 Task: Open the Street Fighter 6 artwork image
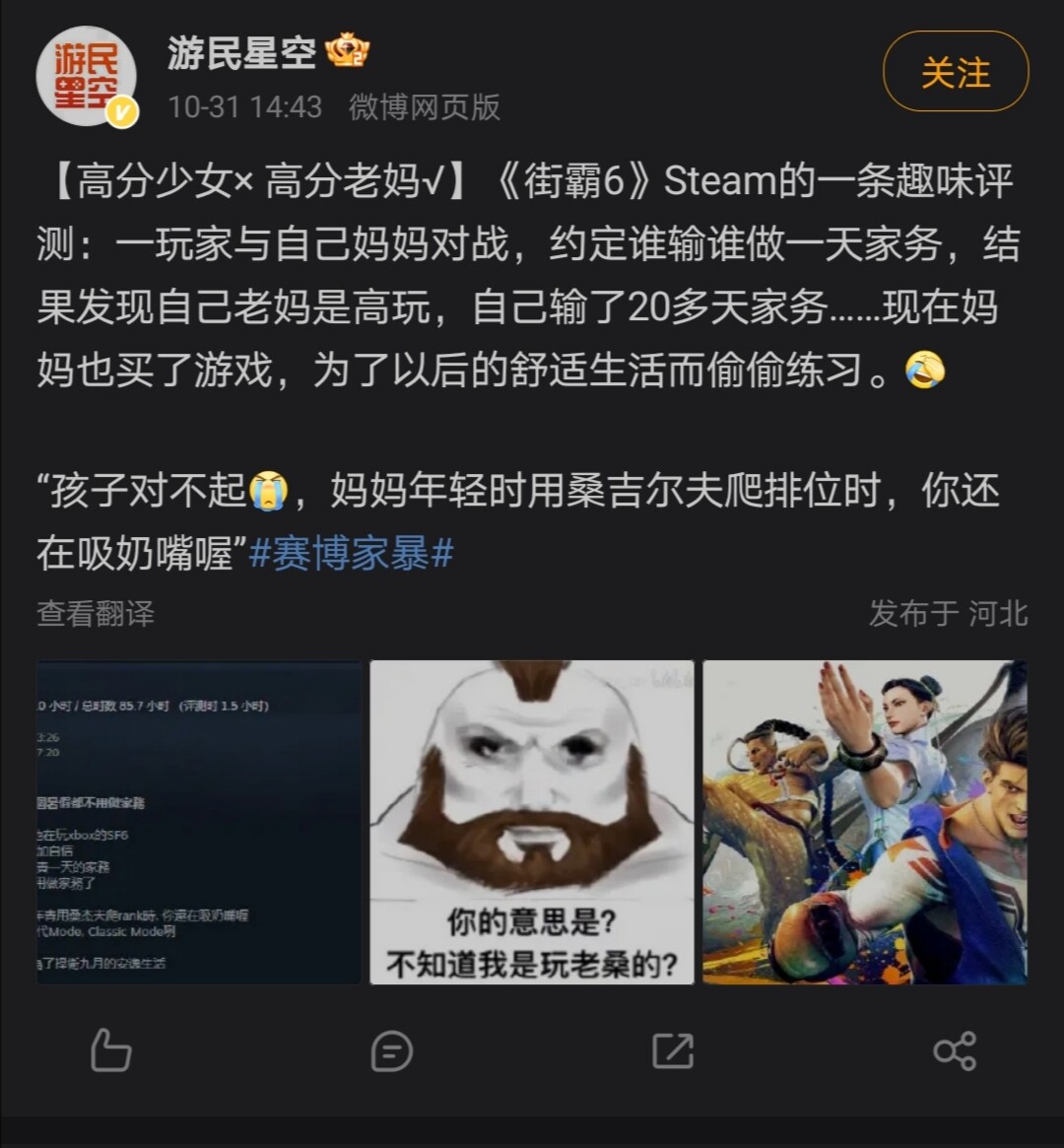pyautogui.click(x=865, y=822)
